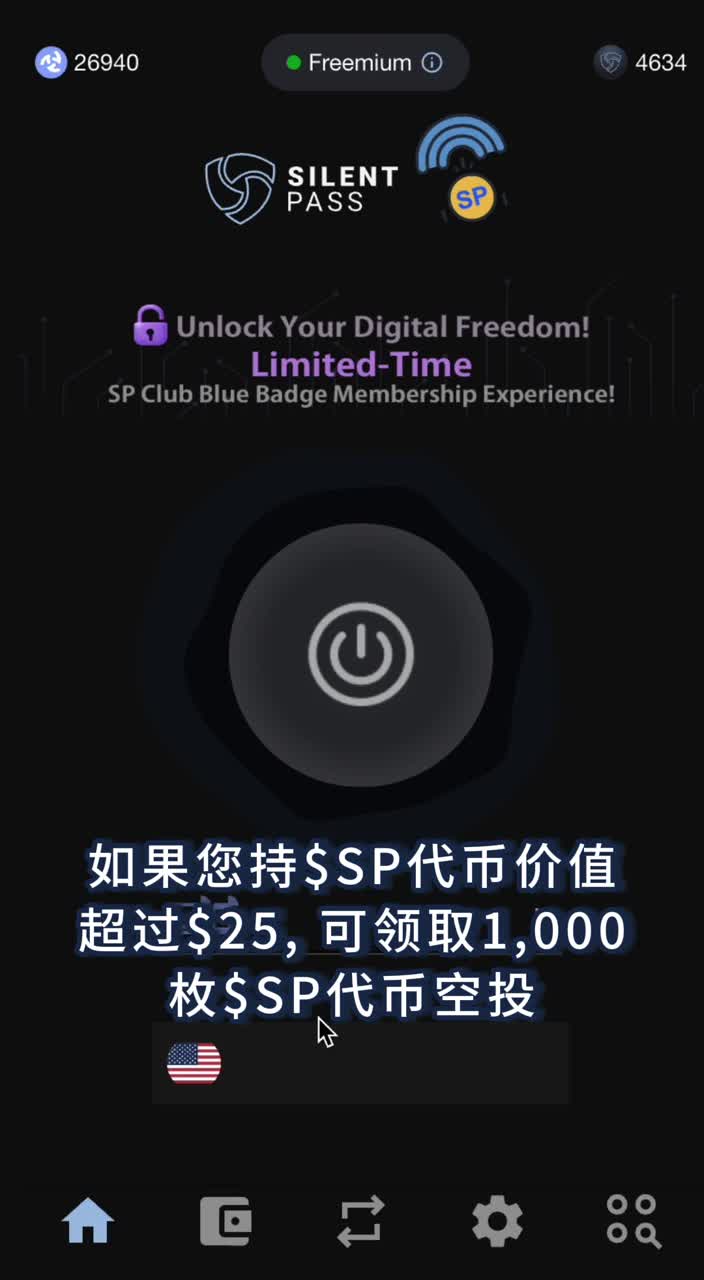The width and height of the screenshot is (704, 1280).
Task: Open the apps search tab
Action: point(633,1221)
